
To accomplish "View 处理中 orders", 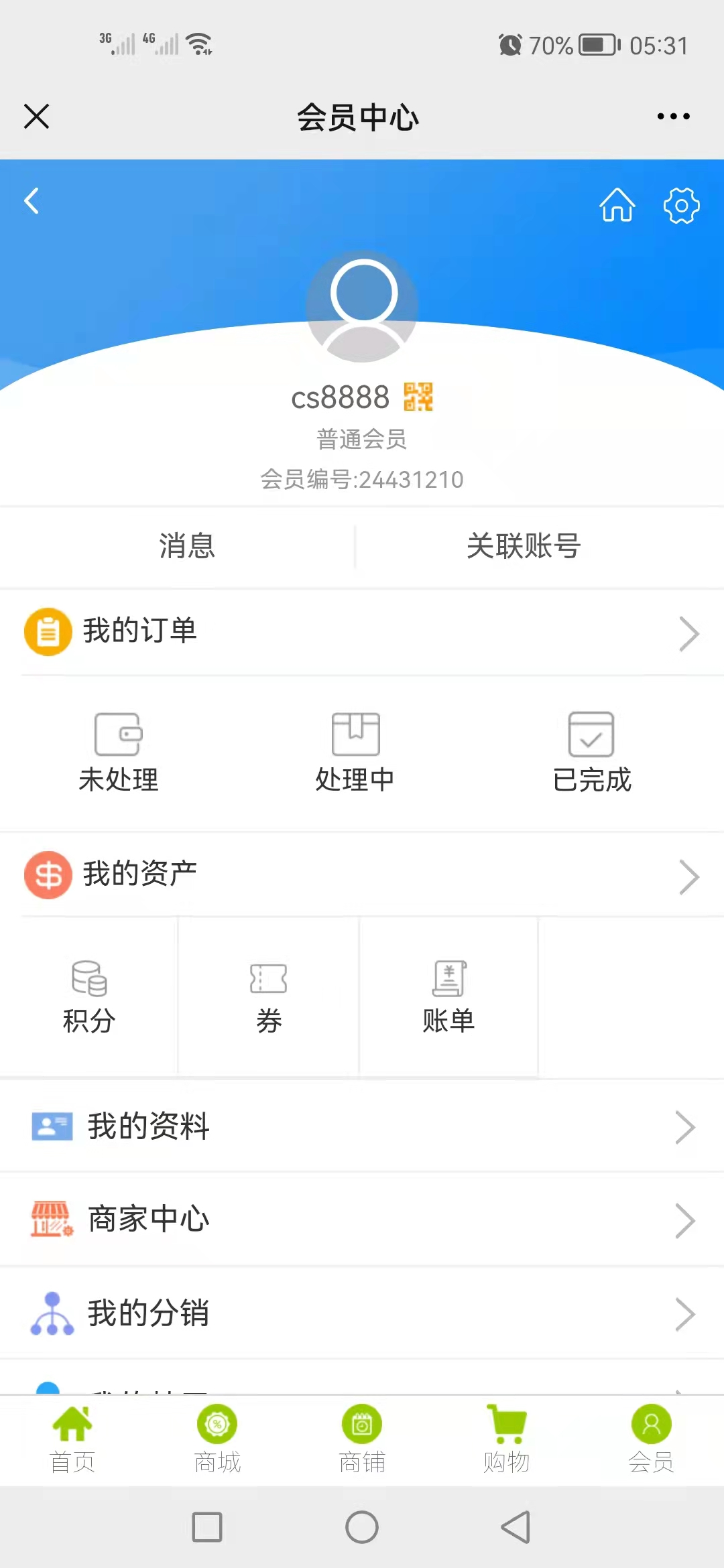I will 355,753.
